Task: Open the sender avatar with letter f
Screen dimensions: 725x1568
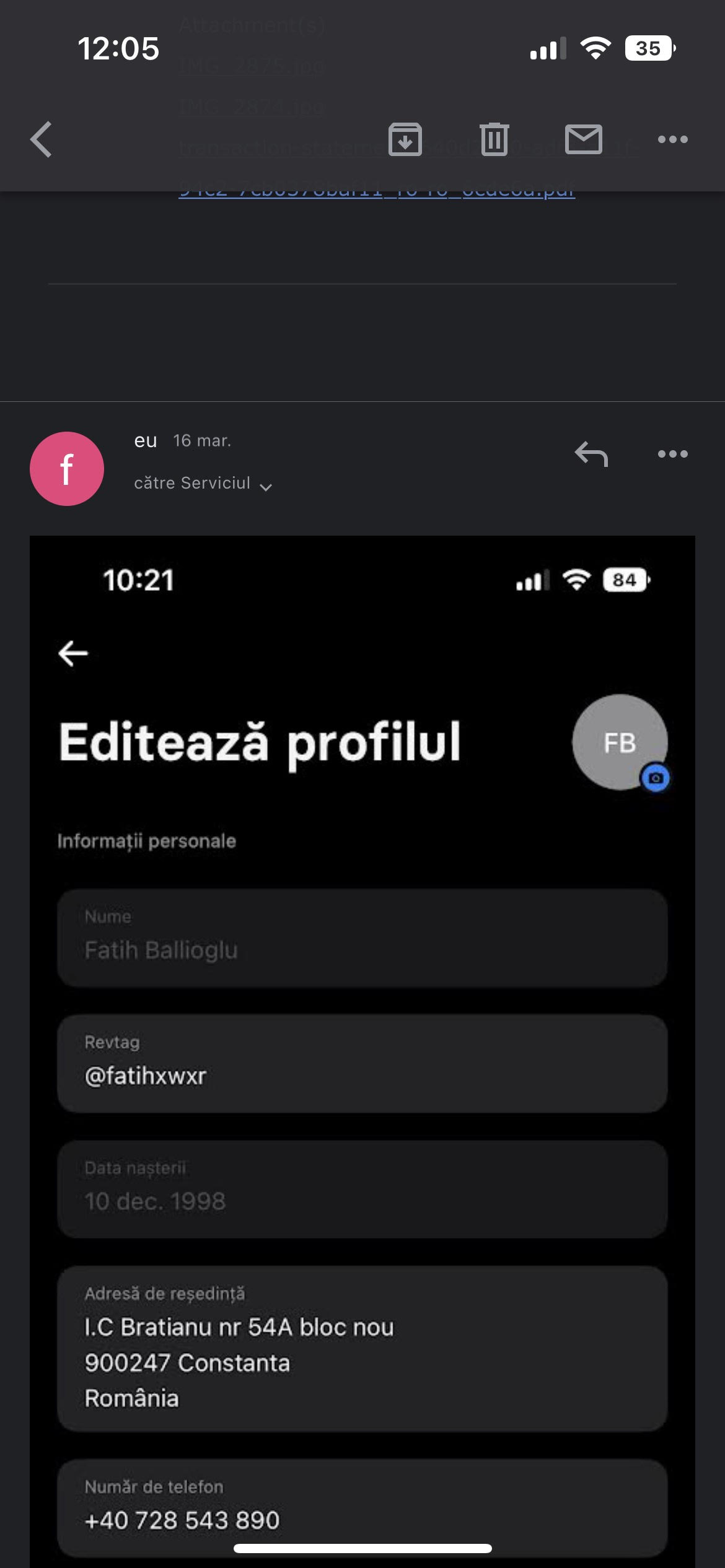Action: click(67, 469)
